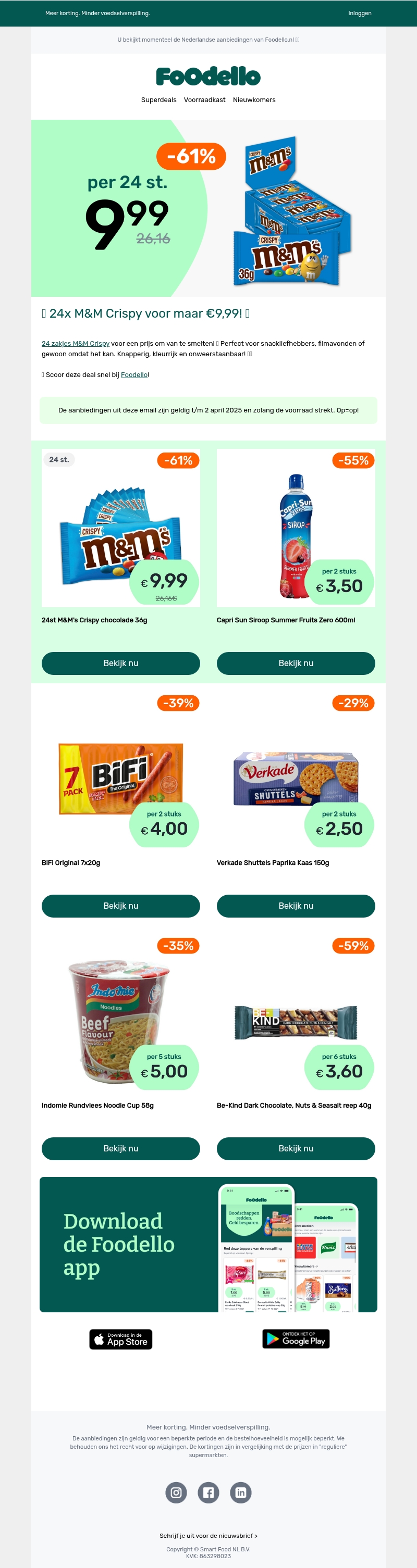417x1568 pixels.
Task: Tap Bekijk nu for Be-Kind reep
Action: coord(296,1149)
